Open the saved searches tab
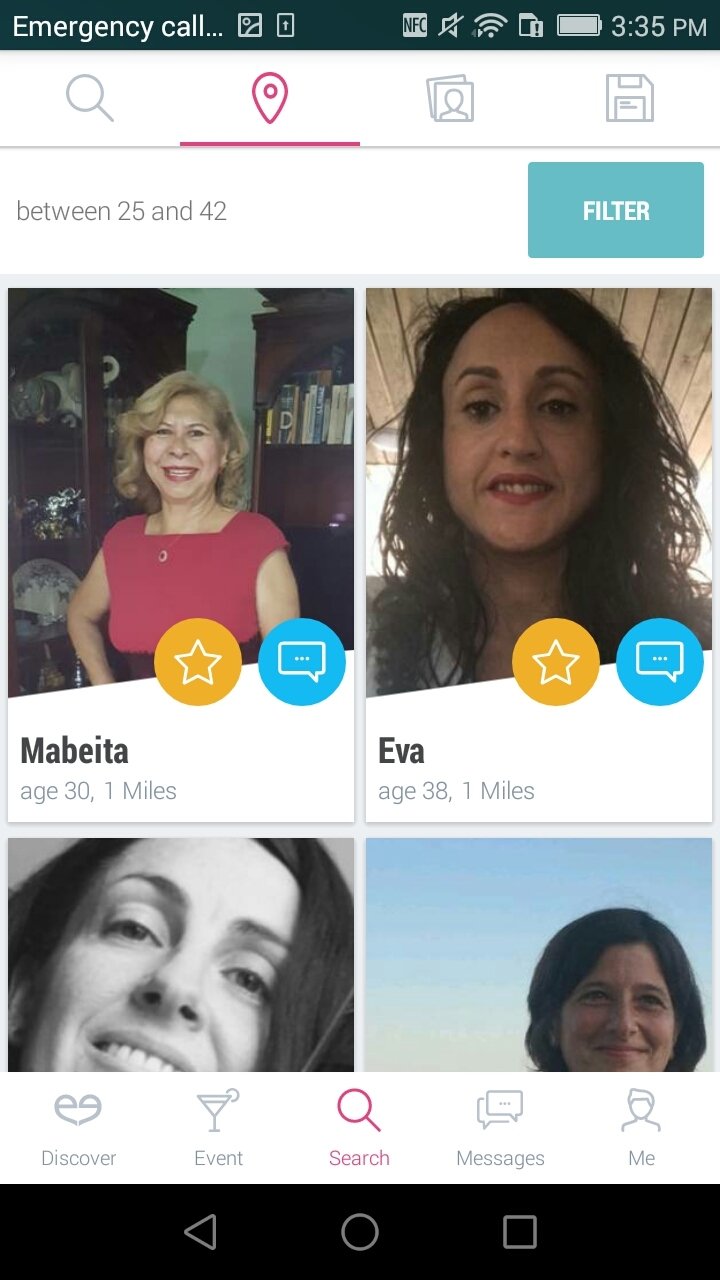This screenshot has height=1280, width=720. tap(630, 99)
